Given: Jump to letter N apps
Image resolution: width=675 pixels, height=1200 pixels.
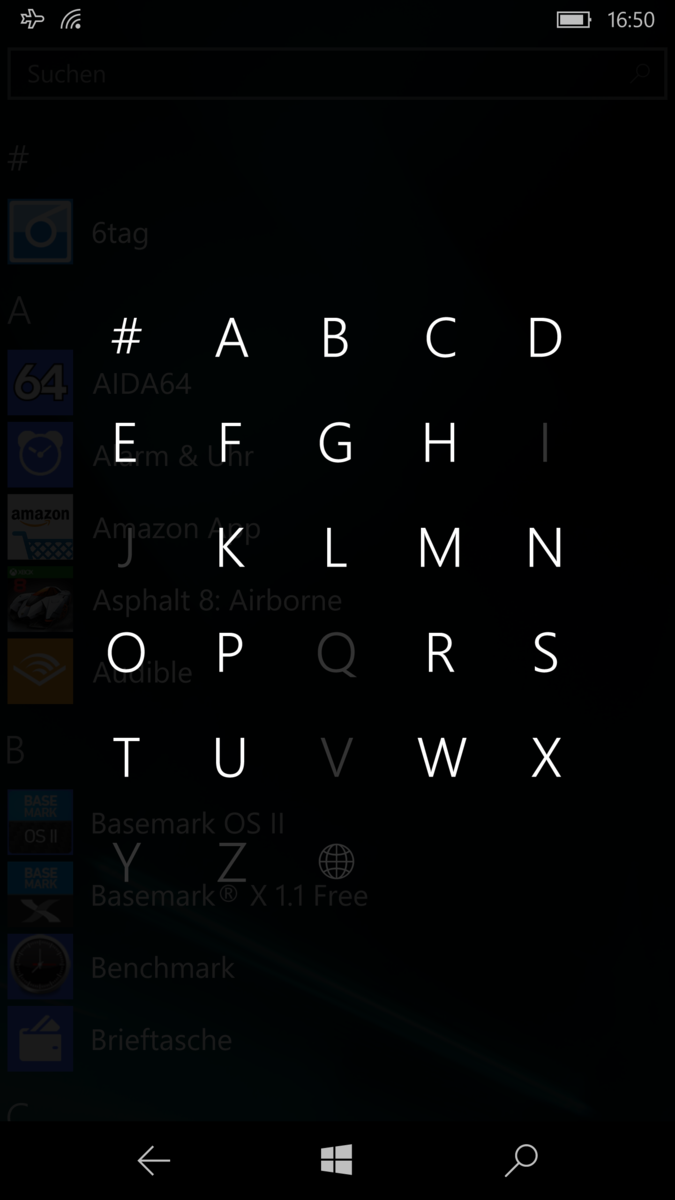Looking at the screenshot, I should (545, 548).
